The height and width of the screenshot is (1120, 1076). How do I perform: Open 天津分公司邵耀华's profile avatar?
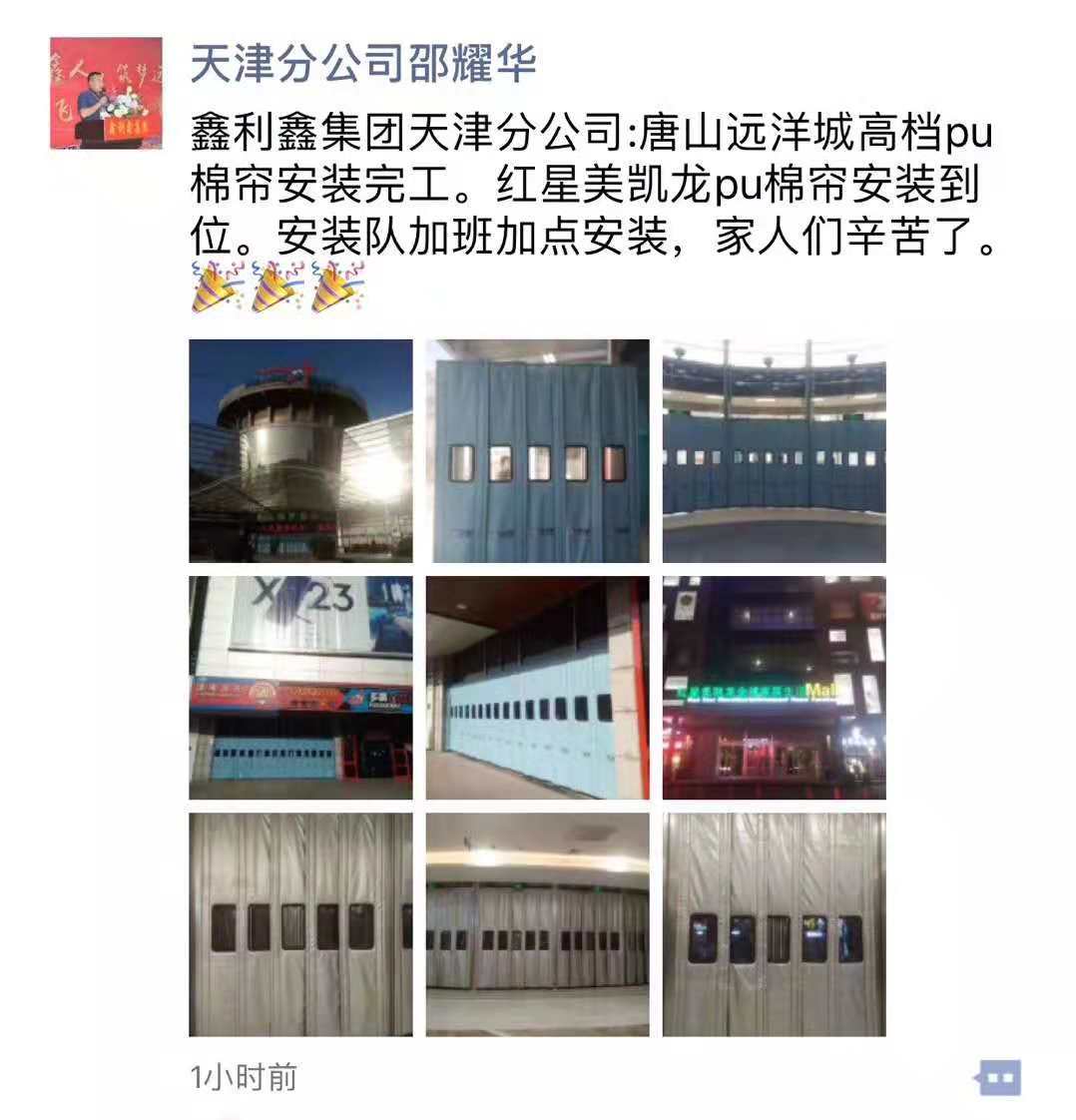[106, 93]
